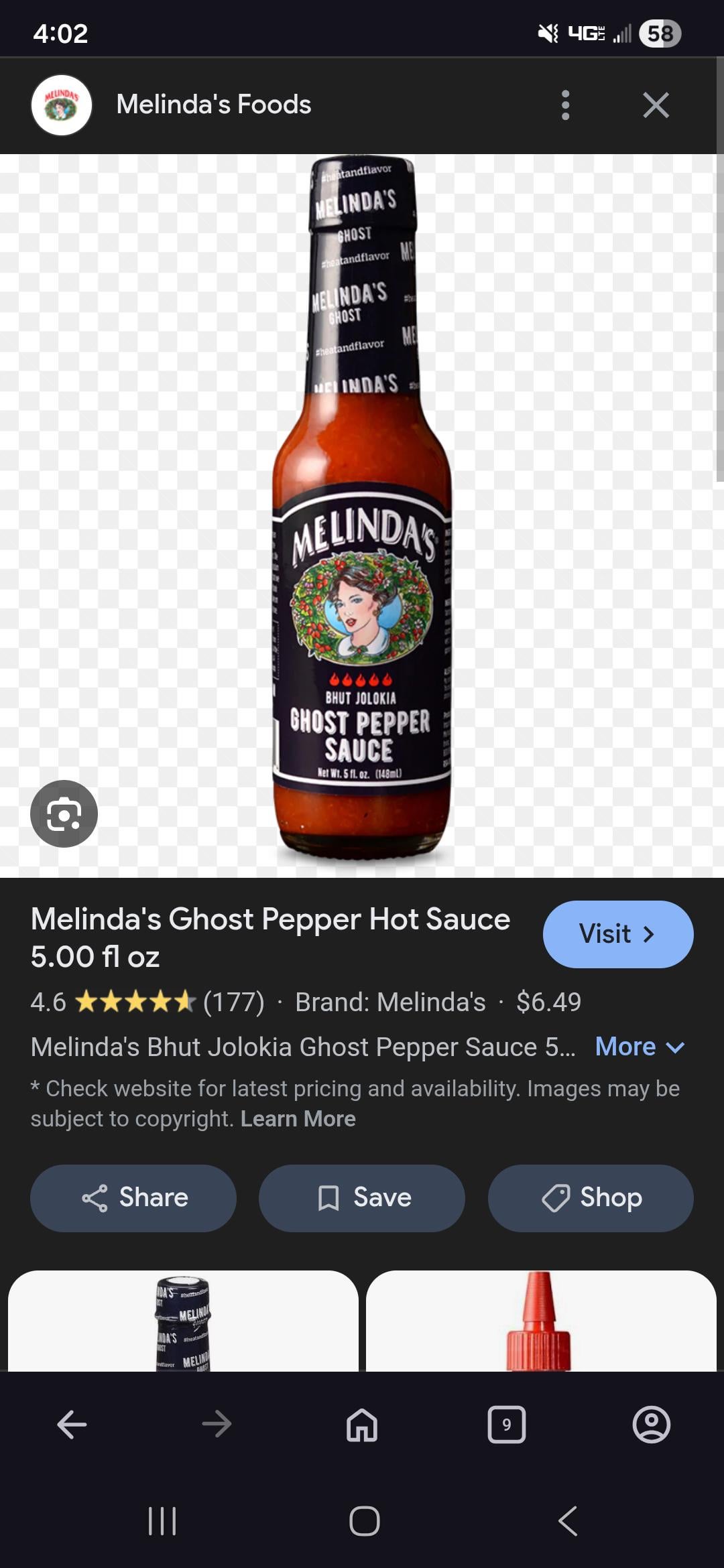This screenshot has height=1568, width=724.
Task: Go back to the previous page
Action: (72, 1424)
